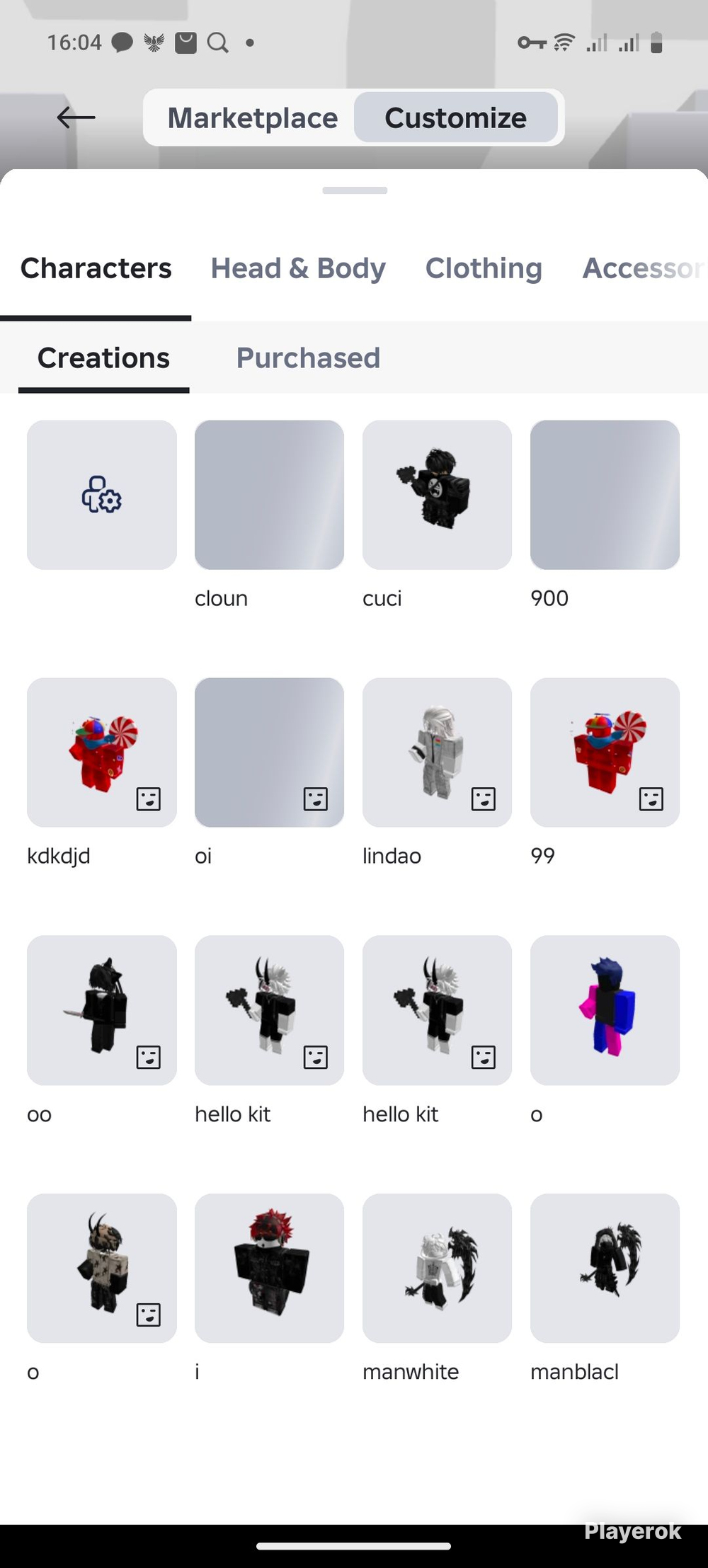Select the oo black outfit
Viewport: 708px width, 1568px height.
tap(102, 1010)
